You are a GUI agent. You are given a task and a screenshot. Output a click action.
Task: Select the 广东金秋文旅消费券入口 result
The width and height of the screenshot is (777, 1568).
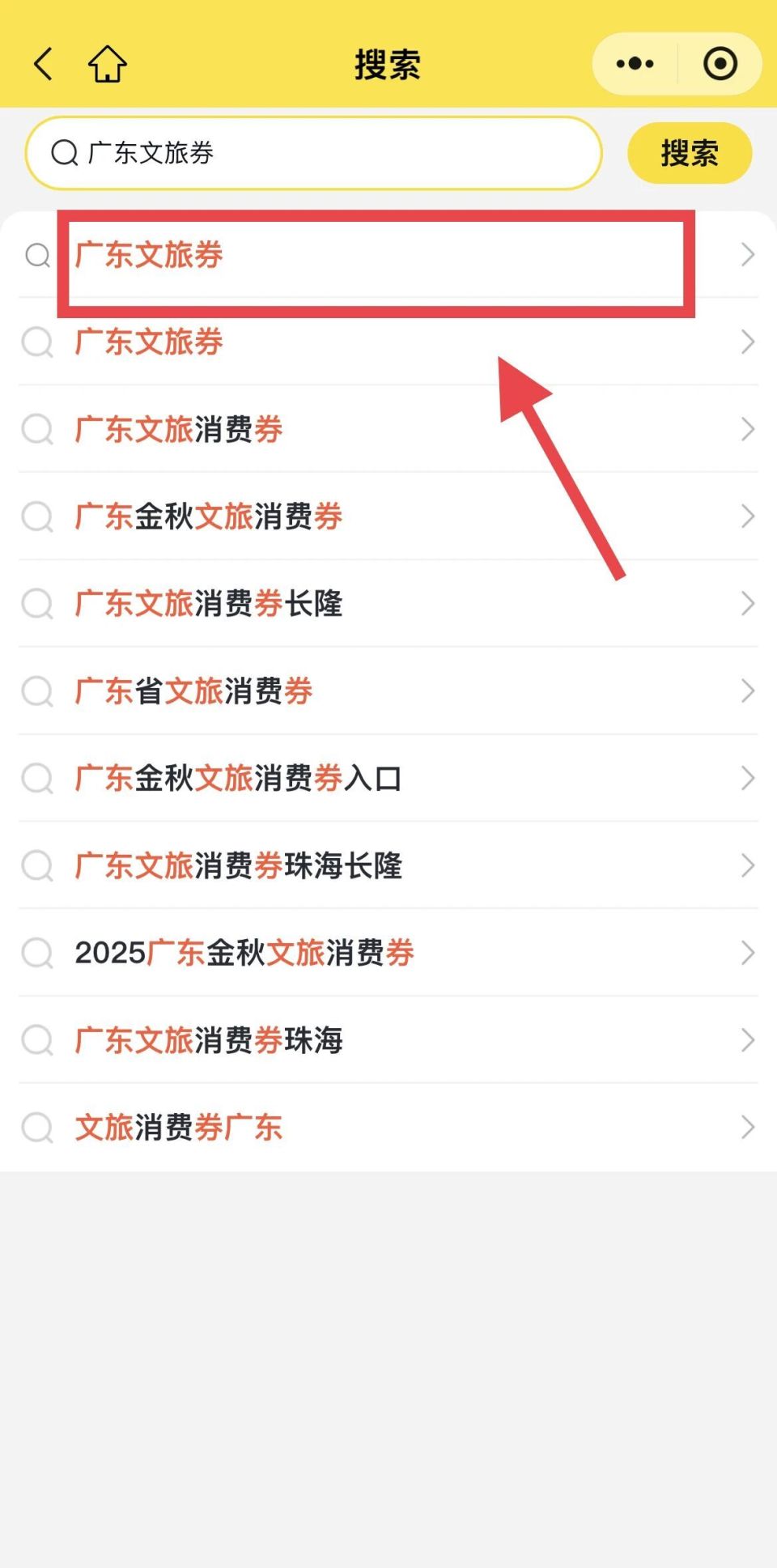tap(239, 779)
